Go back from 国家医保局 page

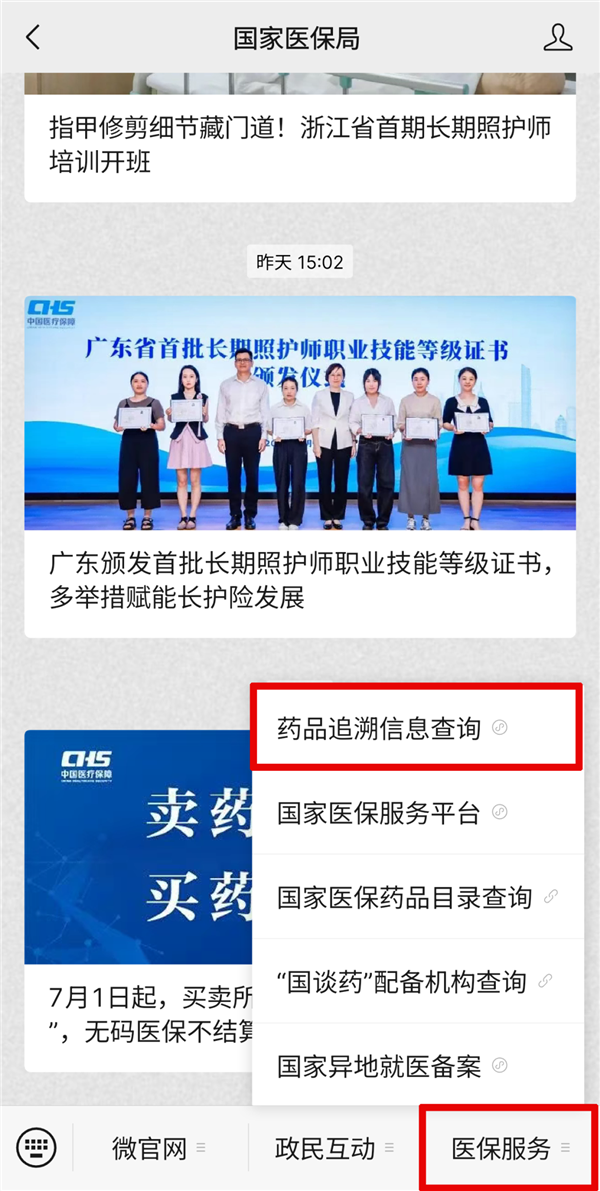[x=33, y=38]
